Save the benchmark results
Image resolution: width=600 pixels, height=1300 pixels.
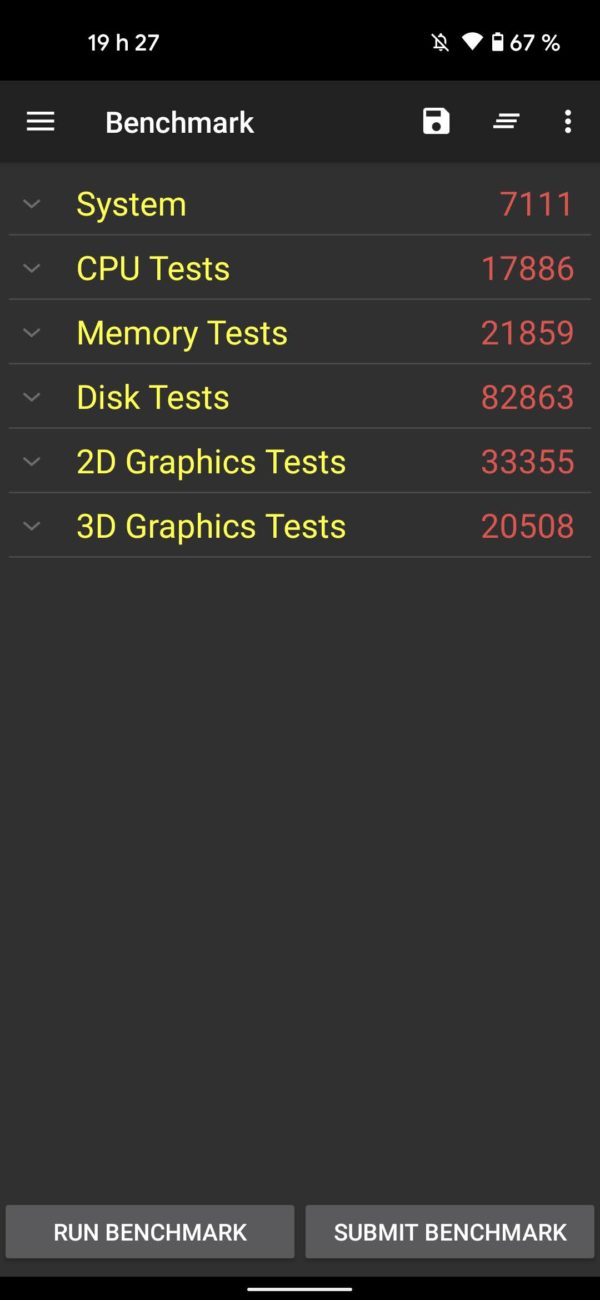coord(436,122)
